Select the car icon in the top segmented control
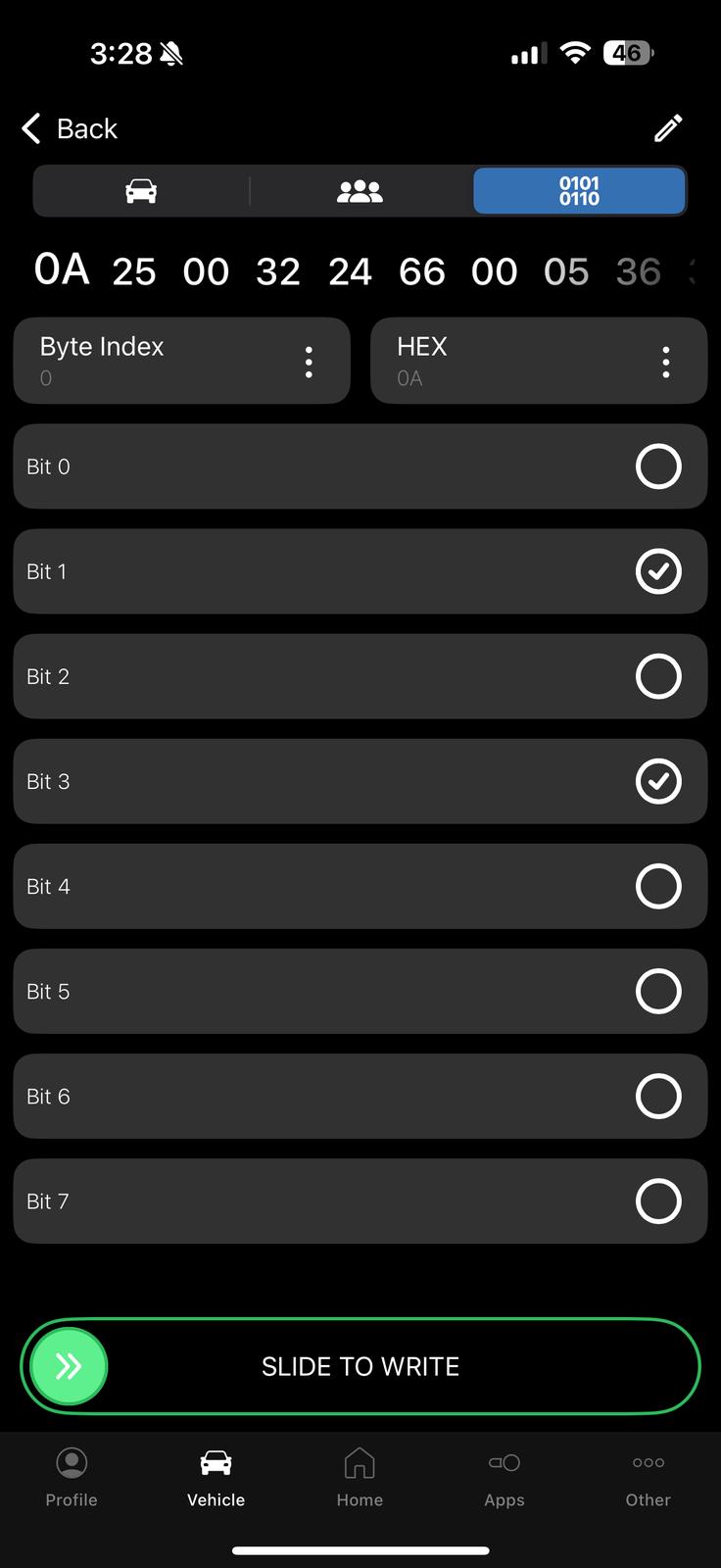 tap(140, 191)
